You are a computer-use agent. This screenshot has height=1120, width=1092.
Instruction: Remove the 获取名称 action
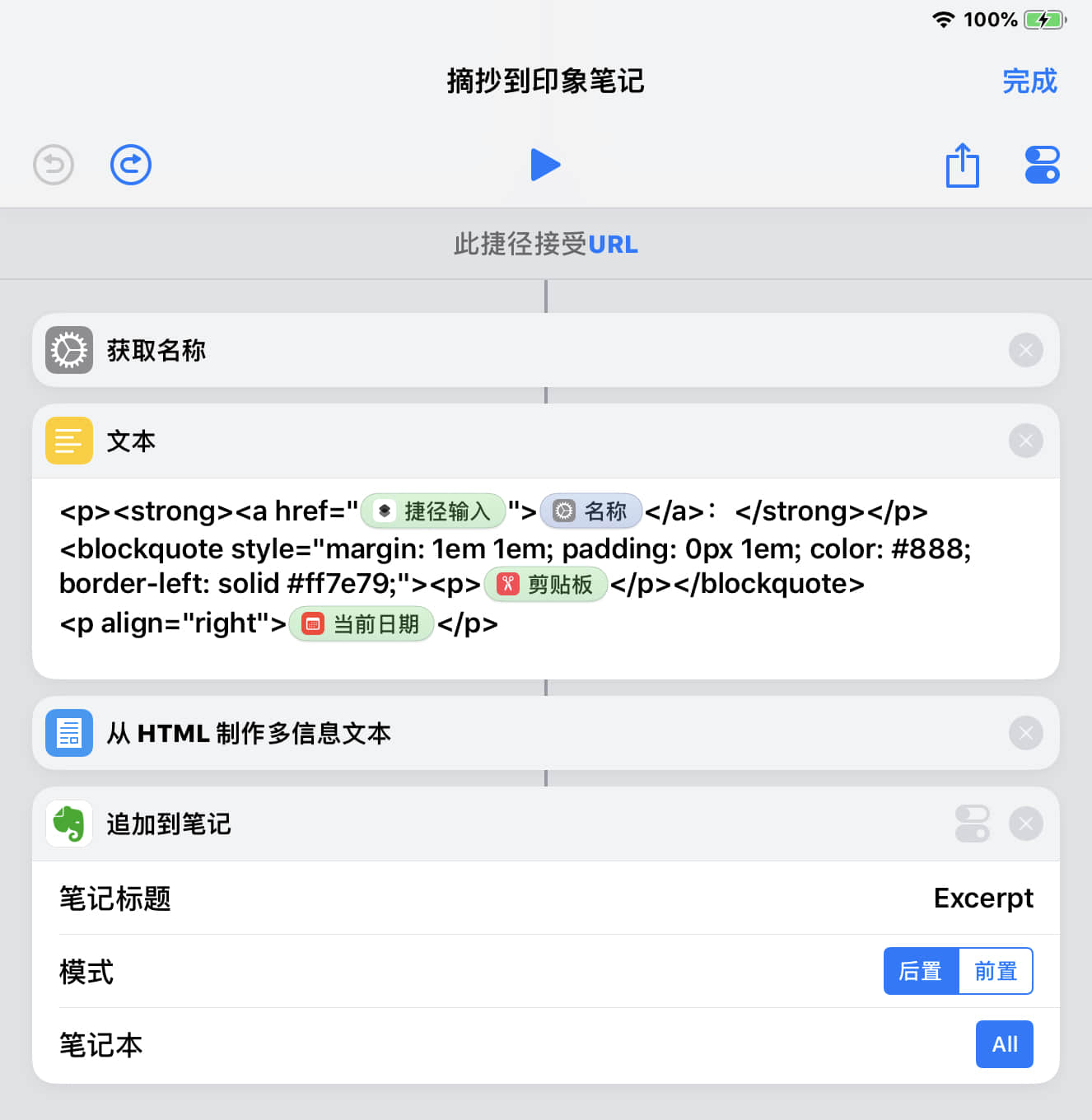(1025, 351)
